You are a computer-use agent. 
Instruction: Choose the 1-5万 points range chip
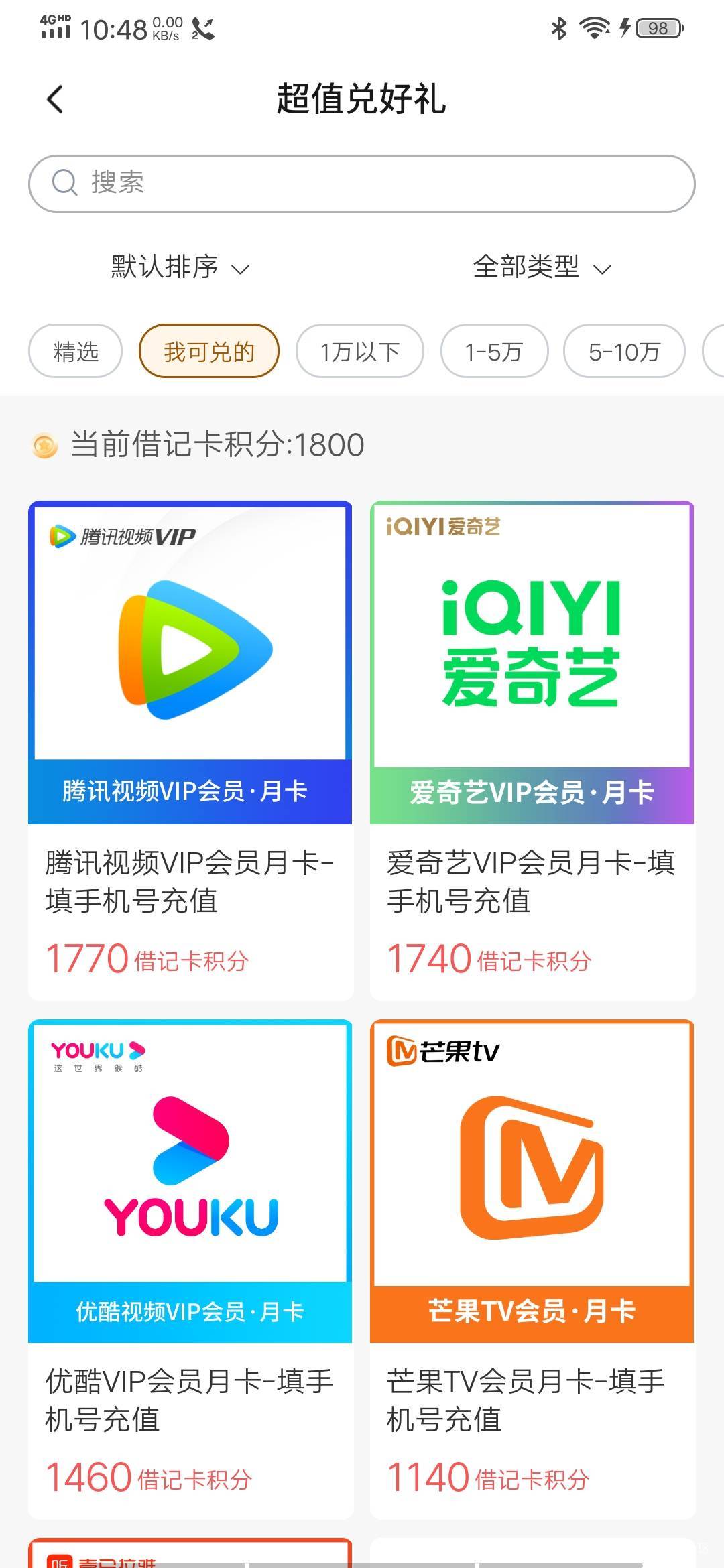coord(494,351)
